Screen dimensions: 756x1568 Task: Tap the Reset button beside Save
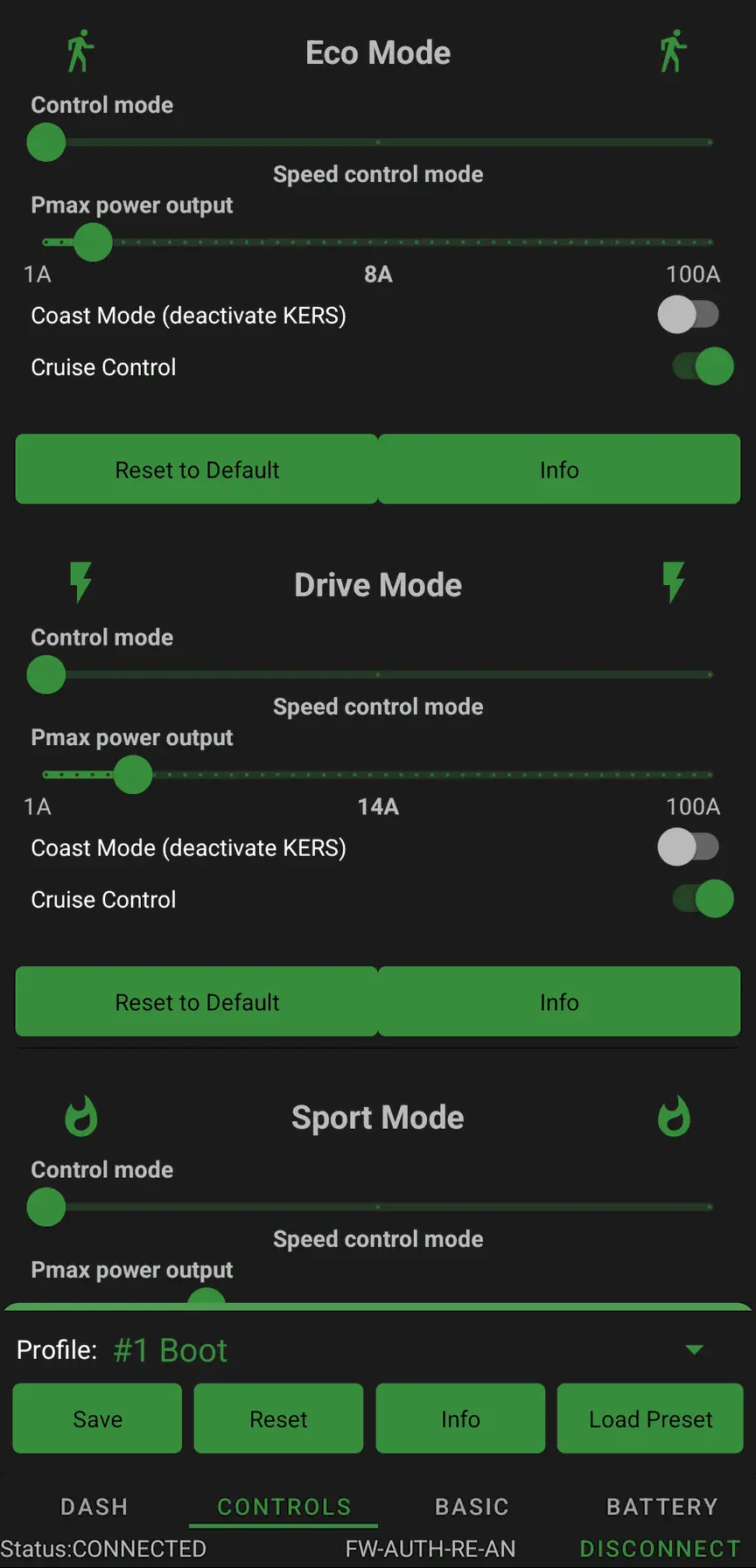(278, 1418)
